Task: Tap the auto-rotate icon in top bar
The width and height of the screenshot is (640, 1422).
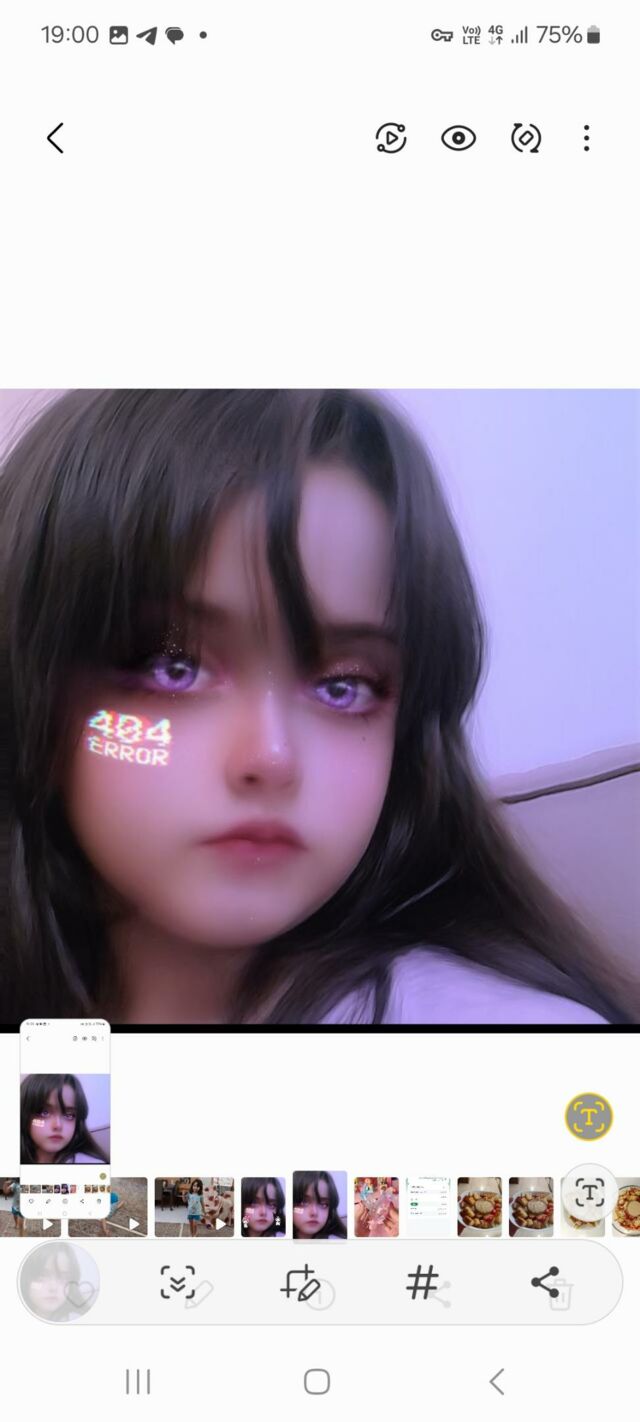Action: pos(525,138)
